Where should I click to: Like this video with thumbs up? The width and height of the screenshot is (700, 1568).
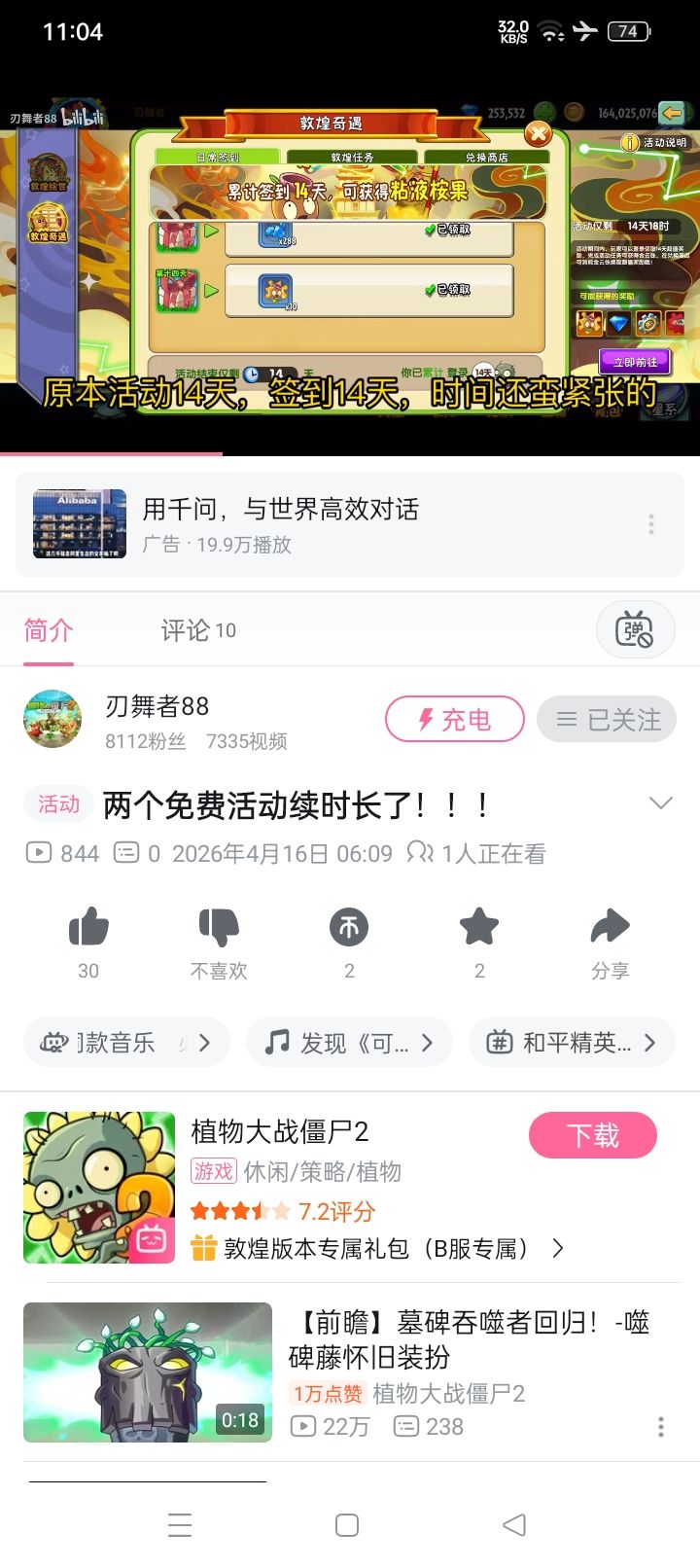point(88,928)
